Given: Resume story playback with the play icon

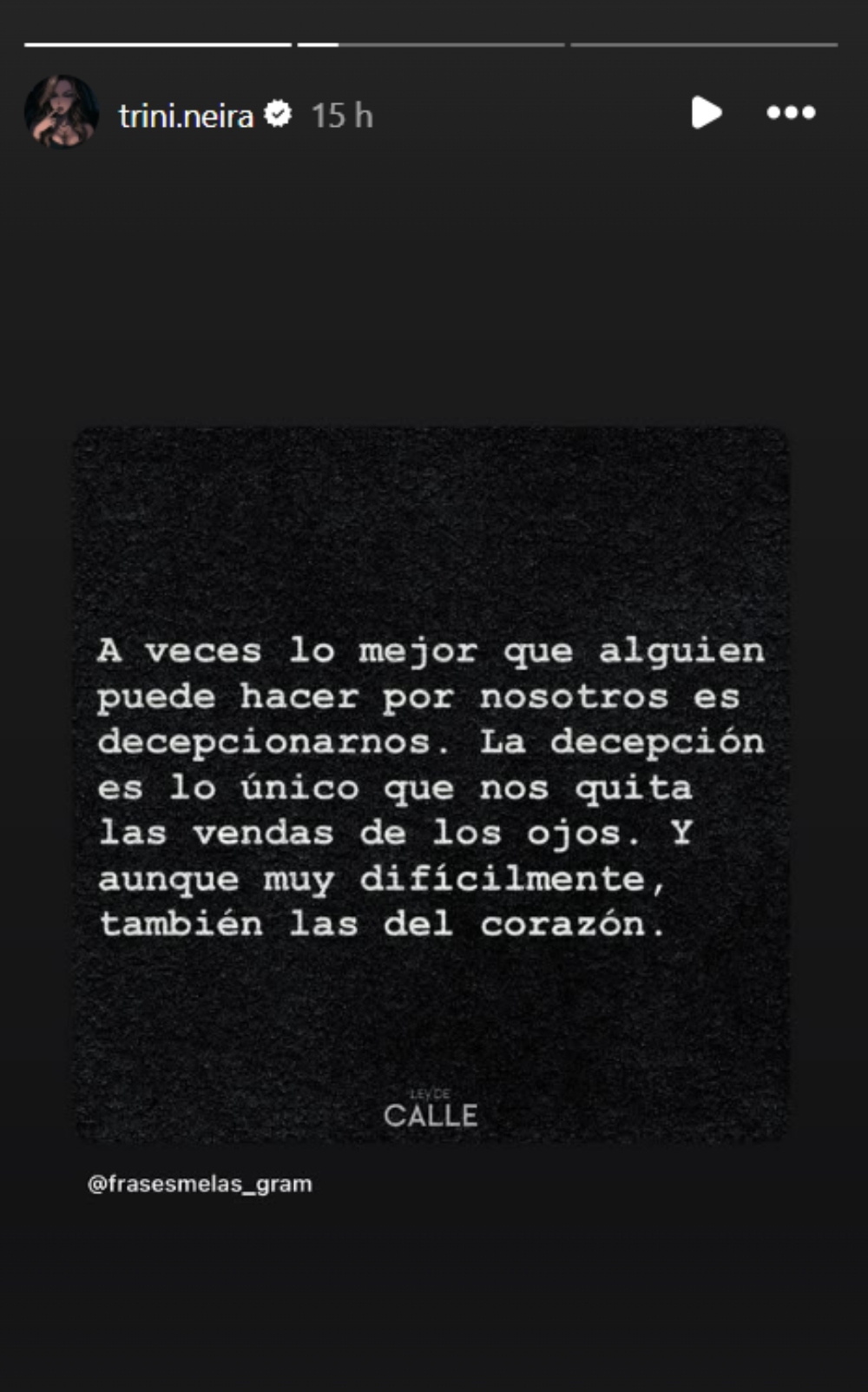Looking at the screenshot, I should 706,113.
